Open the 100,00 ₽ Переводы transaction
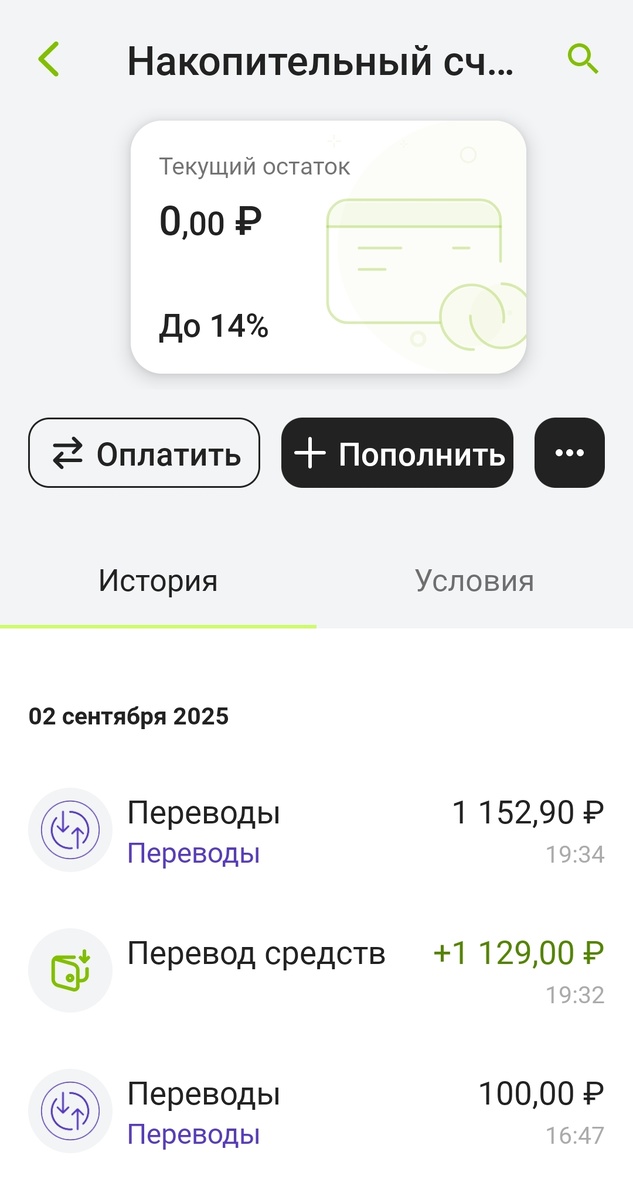 [316, 1110]
